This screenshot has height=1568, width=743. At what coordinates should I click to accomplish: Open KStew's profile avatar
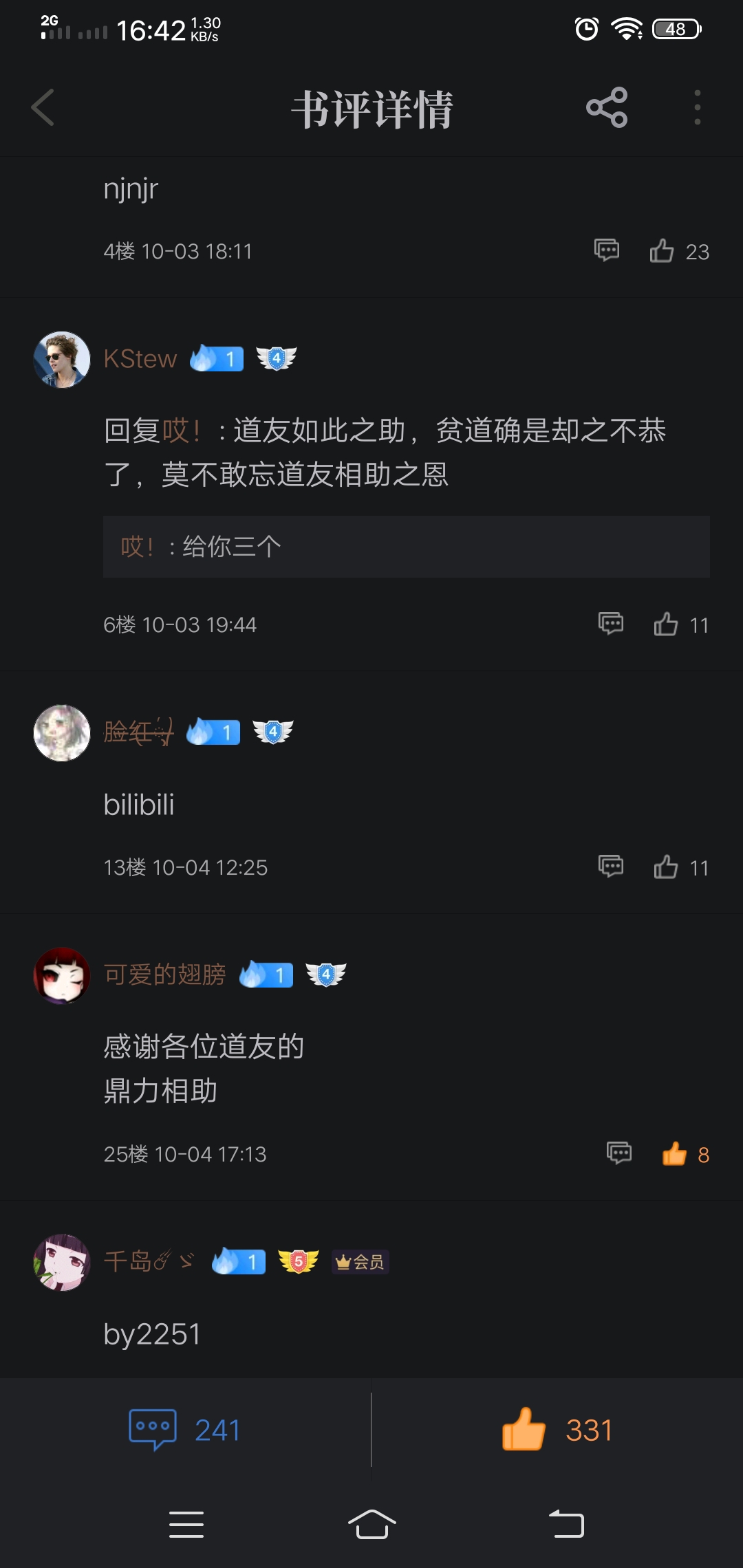pyautogui.click(x=62, y=360)
